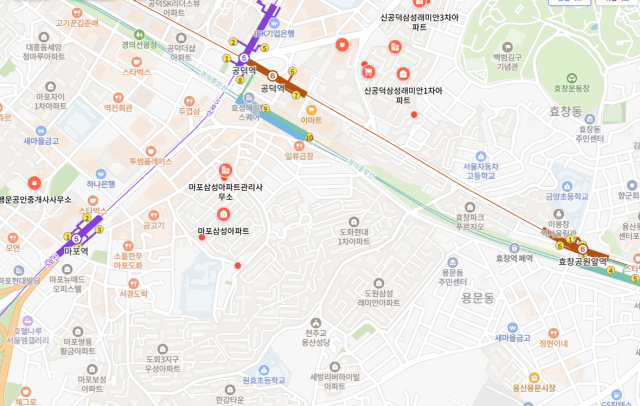The width and height of the screenshot is (640, 406).
Task: Tap the 서울자동차고등학교 marker
Action: [x=481, y=155]
